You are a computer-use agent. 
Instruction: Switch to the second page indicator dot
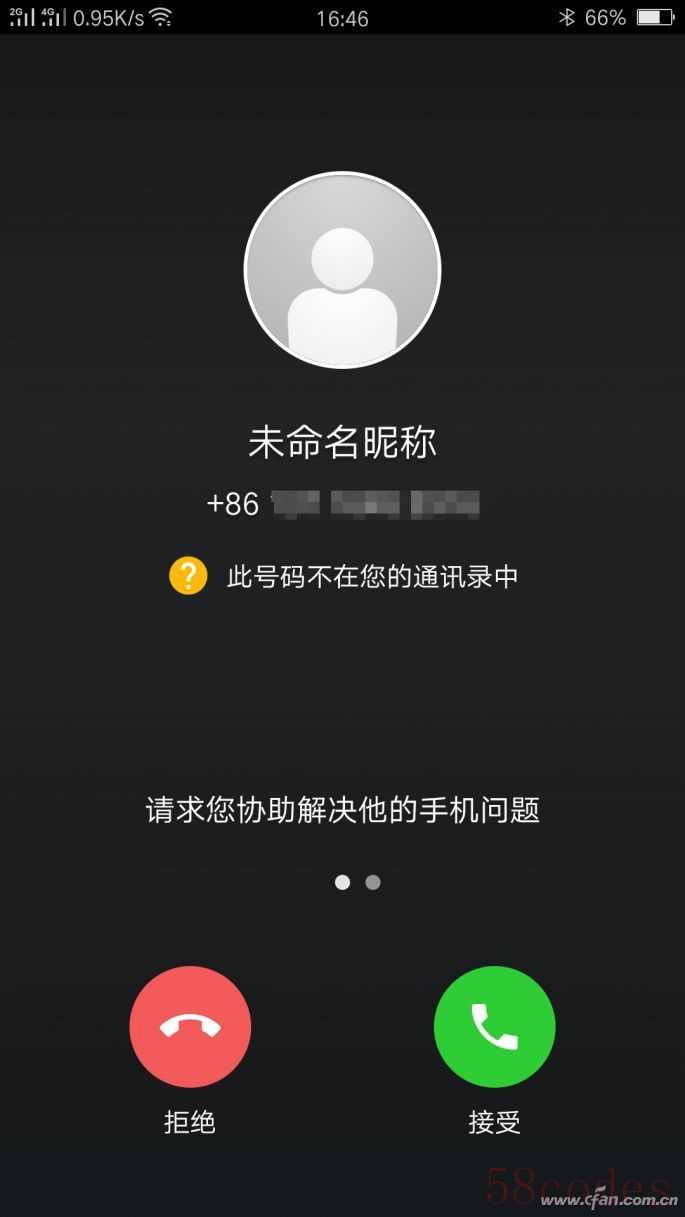pyautogui.click(x=373, y=882)
